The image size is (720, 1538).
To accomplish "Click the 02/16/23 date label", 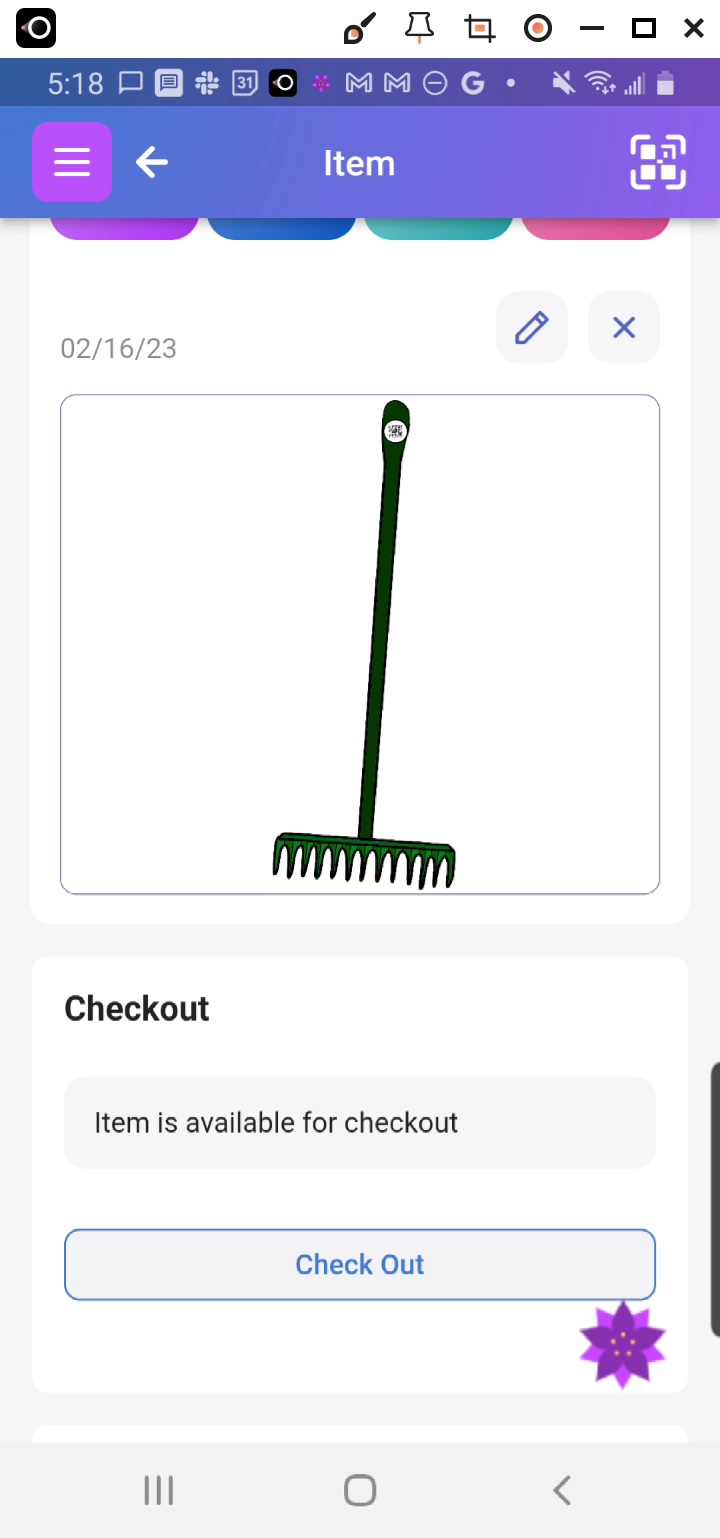I will coord(118,348).
